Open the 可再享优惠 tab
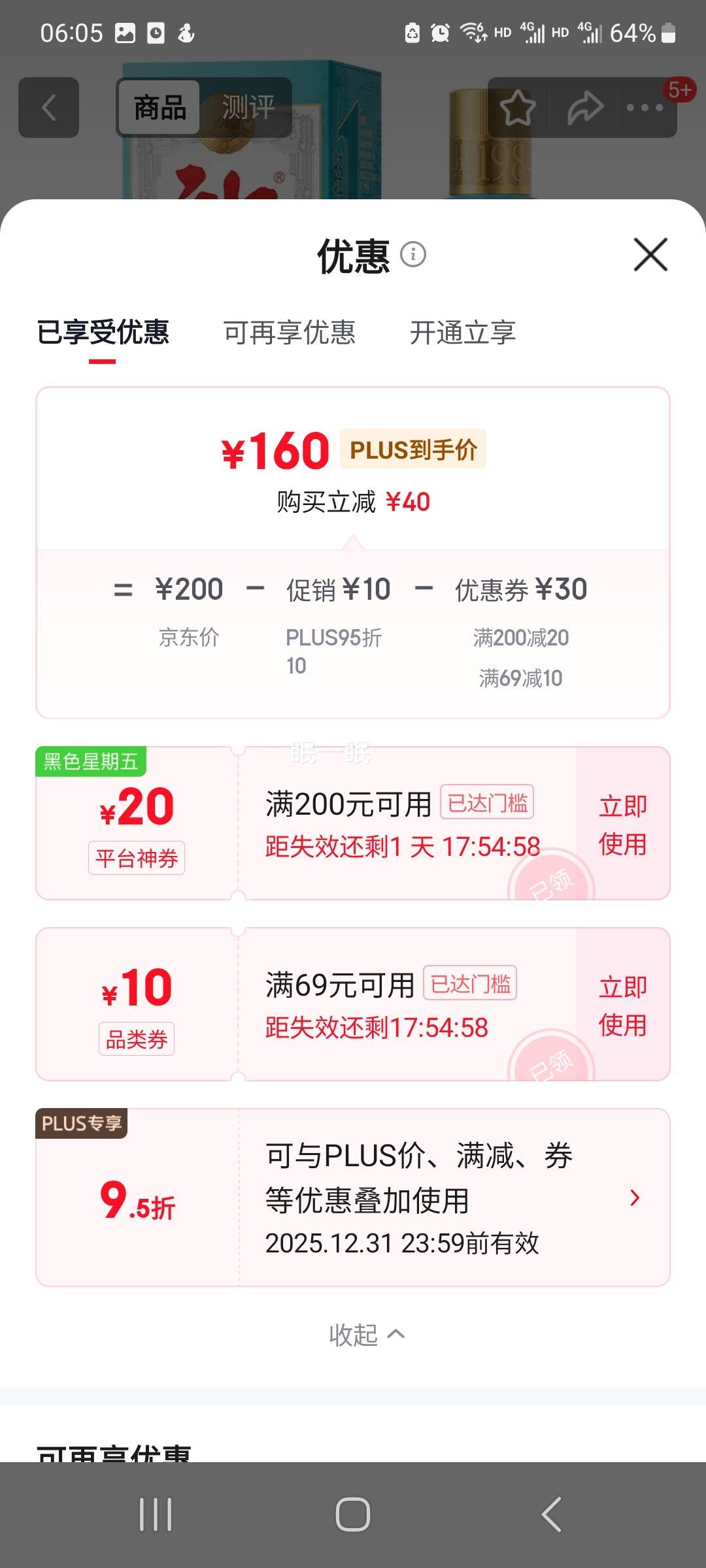 (x=290, y=333)
